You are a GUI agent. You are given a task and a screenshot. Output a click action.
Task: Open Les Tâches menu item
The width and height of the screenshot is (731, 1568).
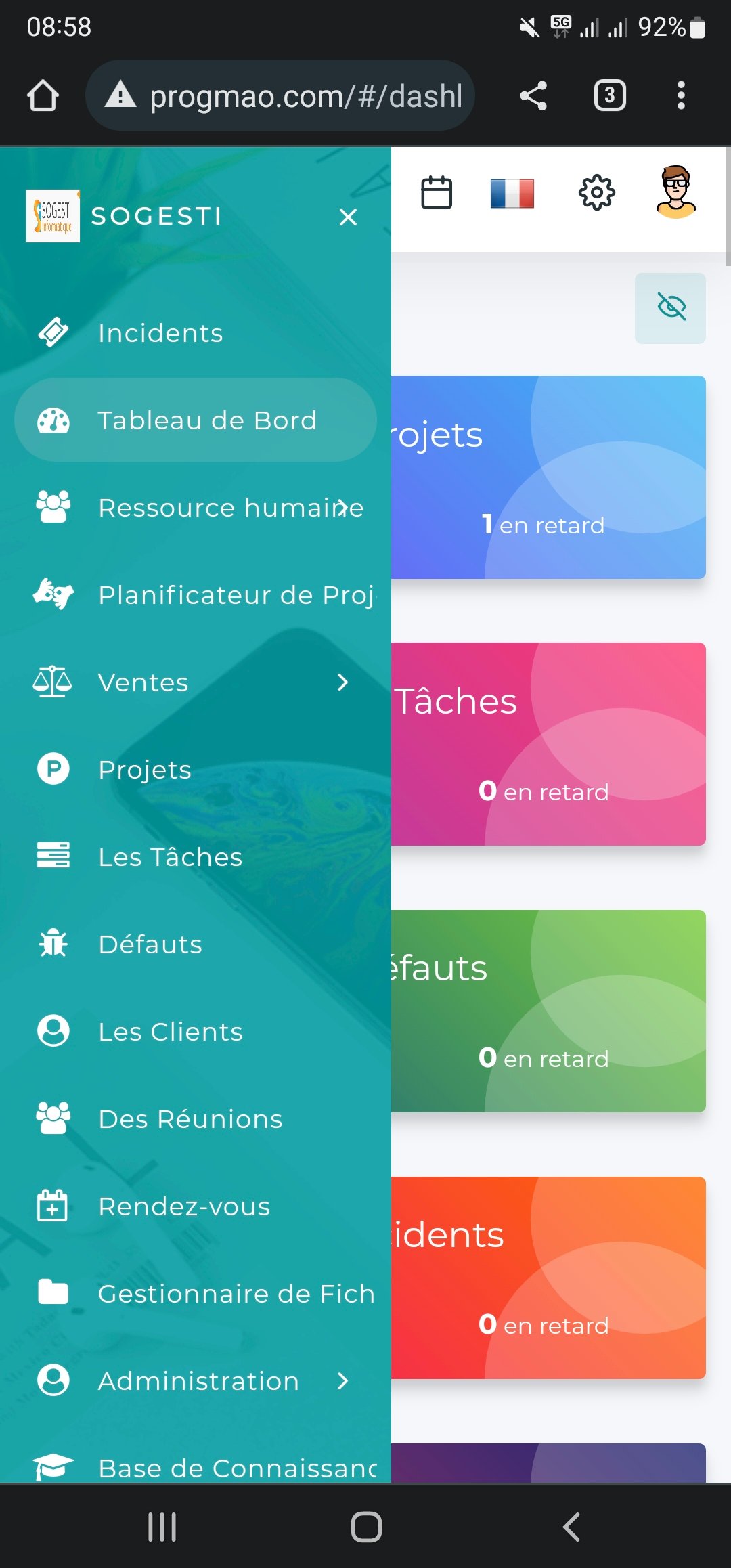196,857
